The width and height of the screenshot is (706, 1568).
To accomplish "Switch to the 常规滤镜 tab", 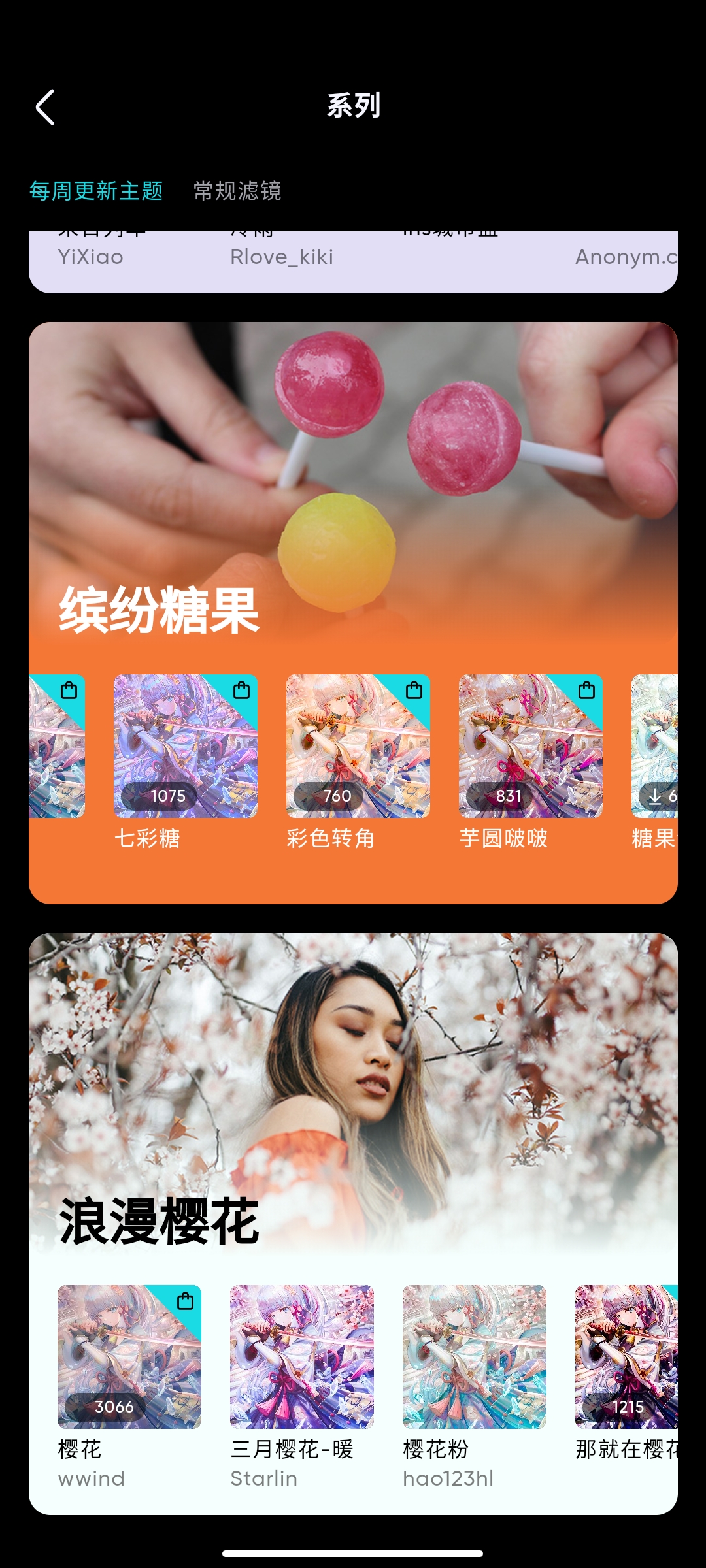I will (237, 191).
